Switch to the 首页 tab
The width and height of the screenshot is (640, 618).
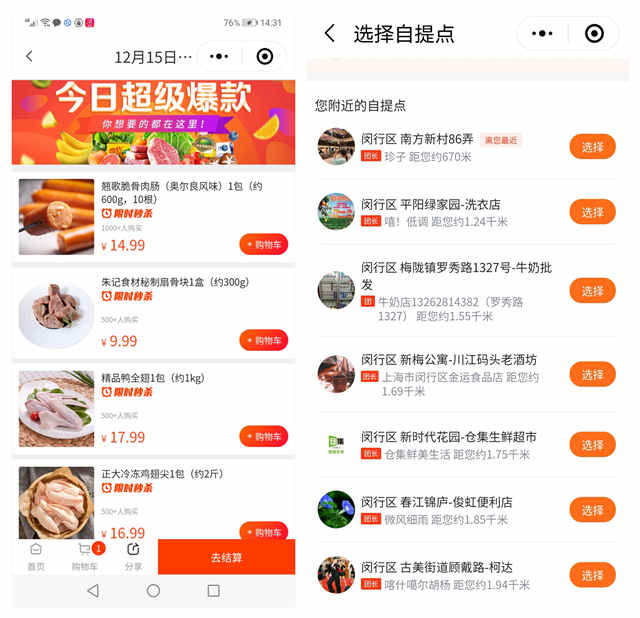[36, 556]
